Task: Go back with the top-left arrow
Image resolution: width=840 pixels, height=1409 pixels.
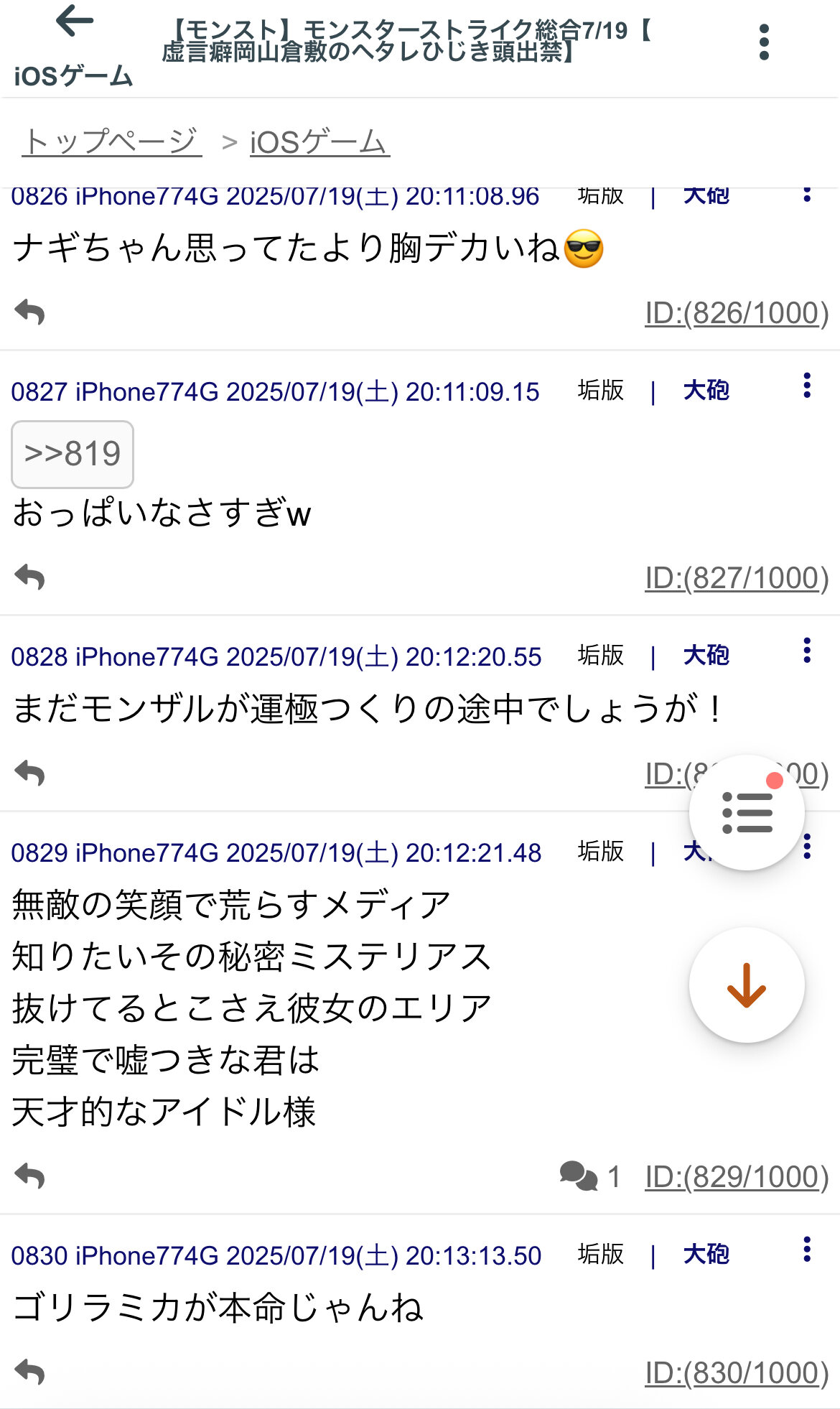Action: click(74, 22)
